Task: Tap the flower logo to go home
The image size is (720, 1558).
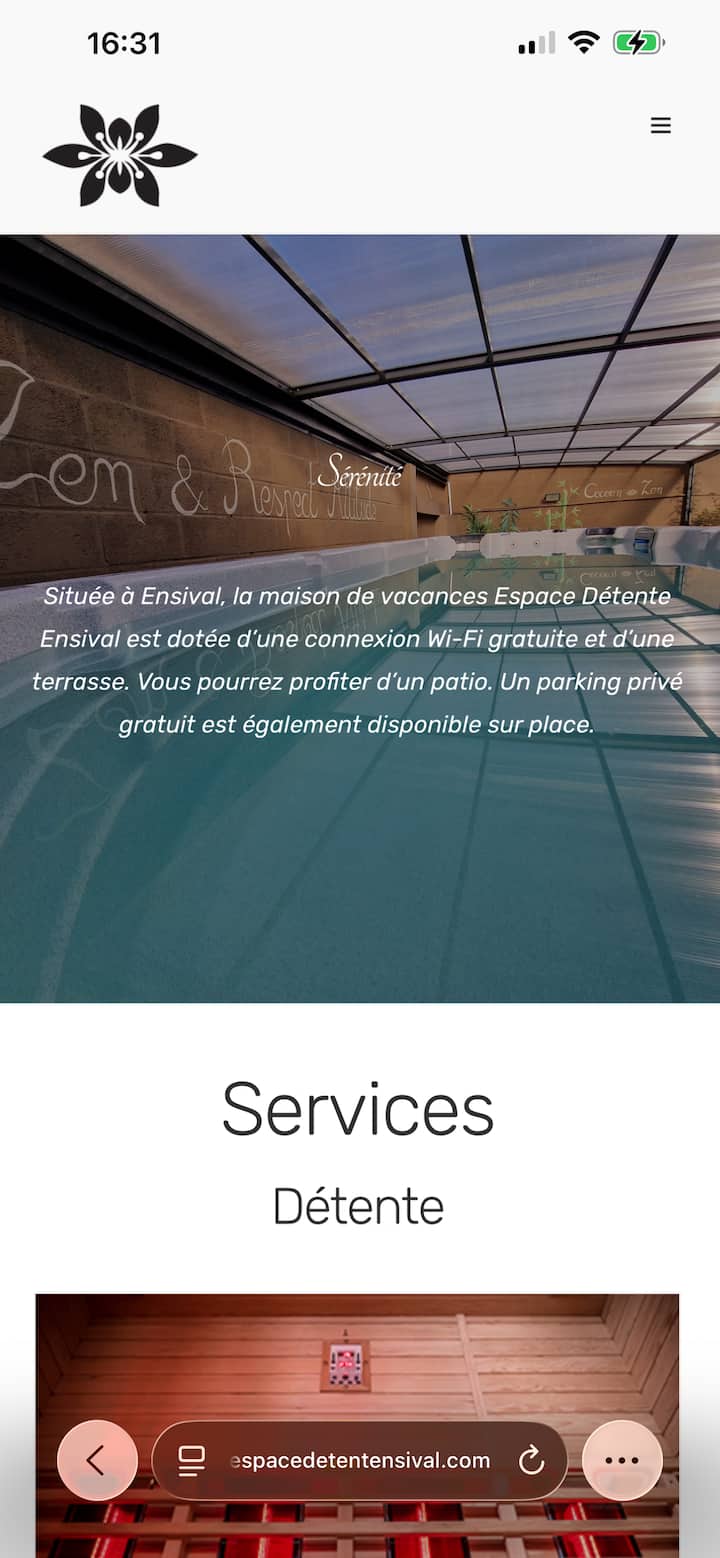Action: point(120,155)
